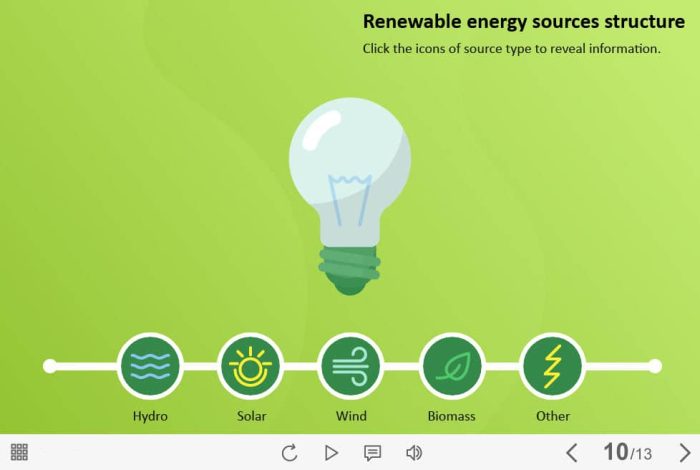
Task: Select the Solar source icon
Action: pos(250,366)
